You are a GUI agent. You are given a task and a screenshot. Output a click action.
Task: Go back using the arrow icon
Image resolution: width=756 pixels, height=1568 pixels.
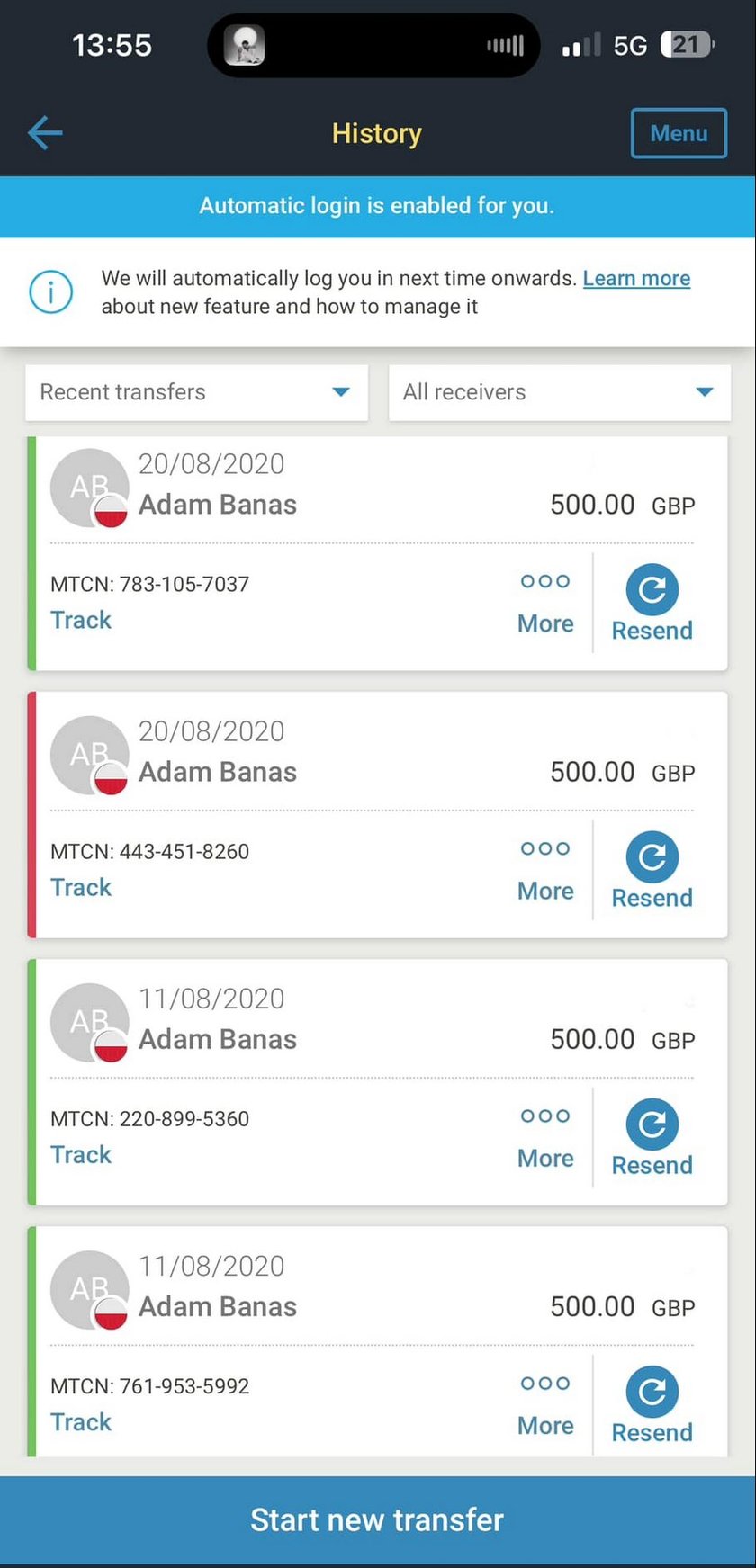tap(45, 133)
